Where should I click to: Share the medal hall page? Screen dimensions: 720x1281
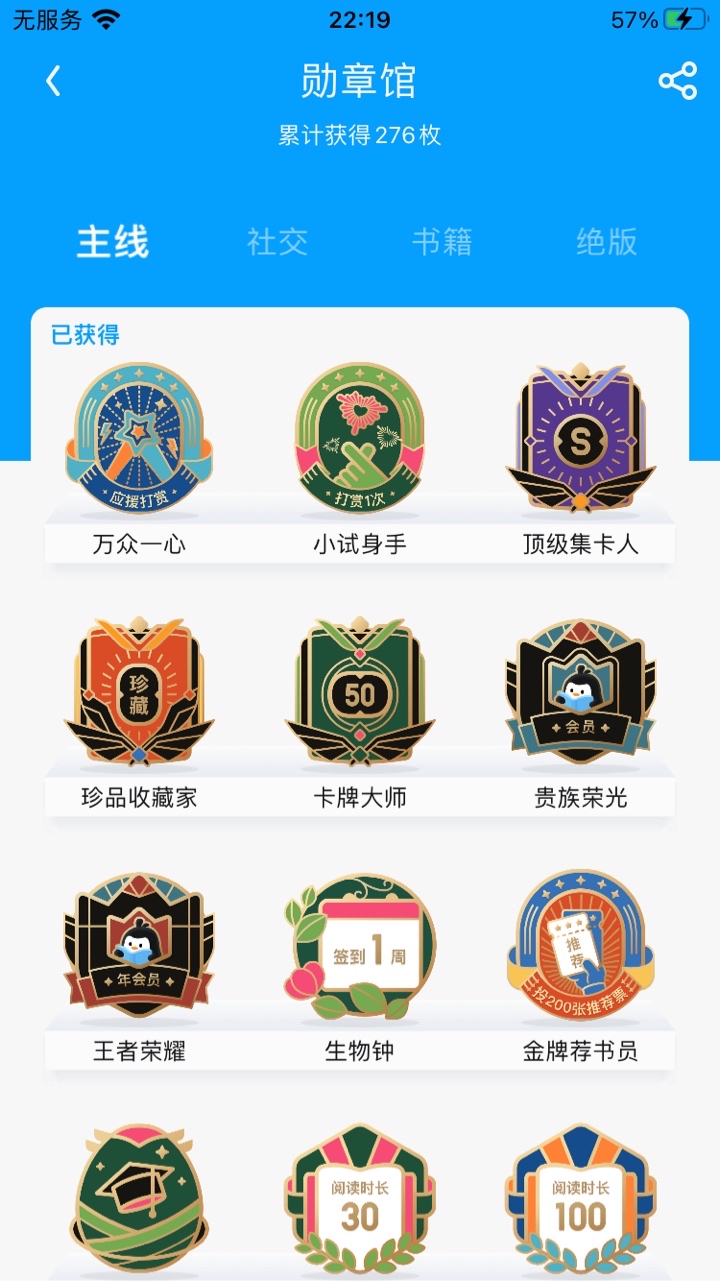(677, 81)
